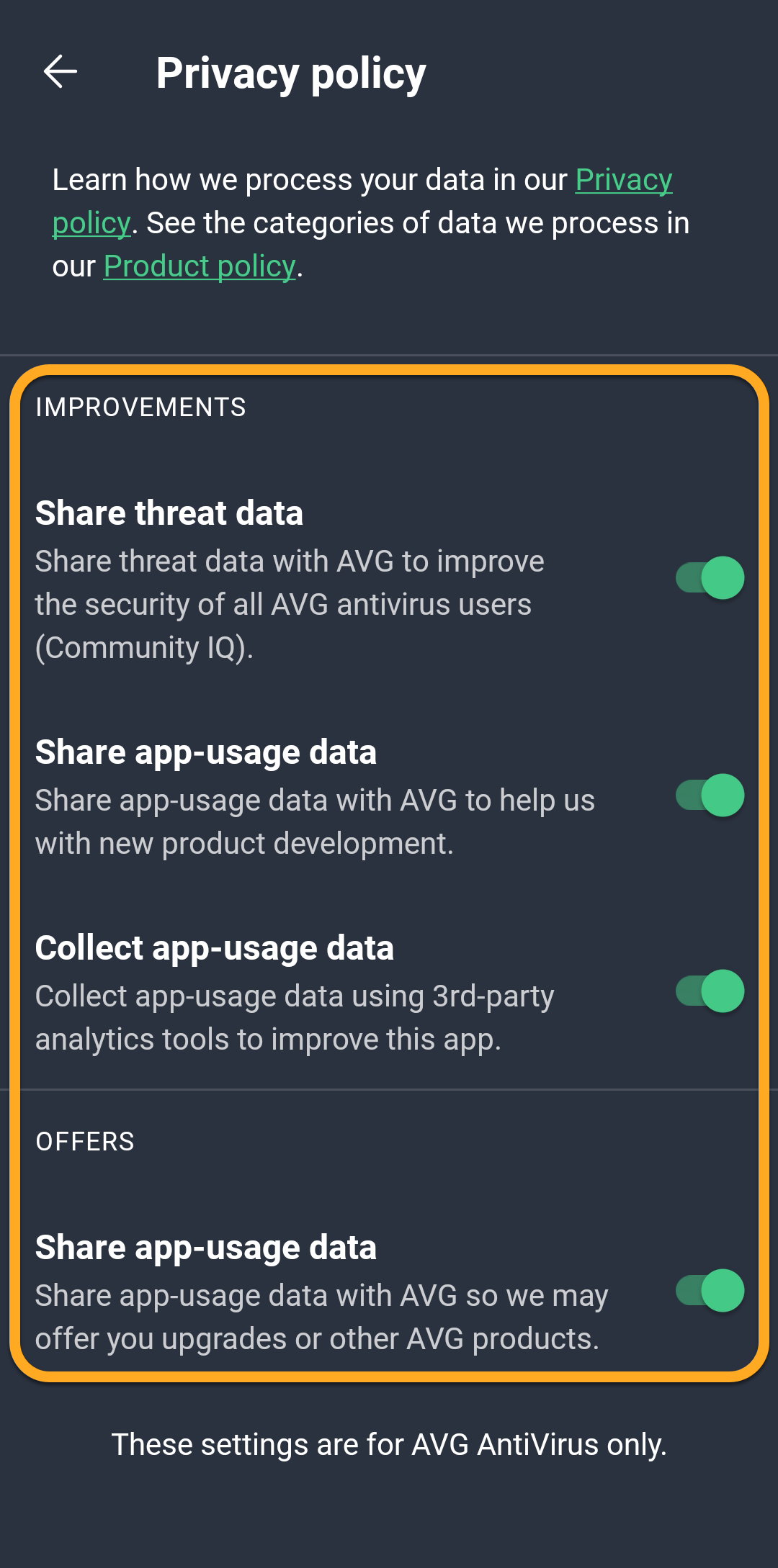Switch off Share app-usage data under Offers
This screenshot has height=1568, width=778.
tap(710, 1291)
